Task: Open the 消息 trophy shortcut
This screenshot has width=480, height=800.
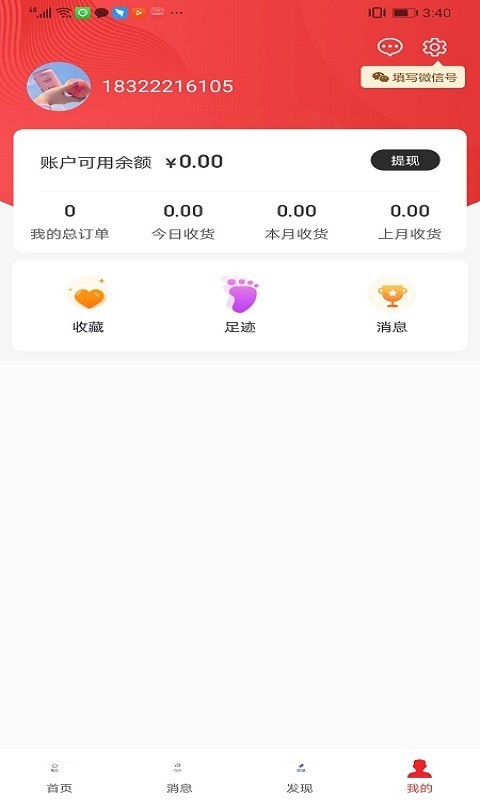Action: click(x=392, y=305)
